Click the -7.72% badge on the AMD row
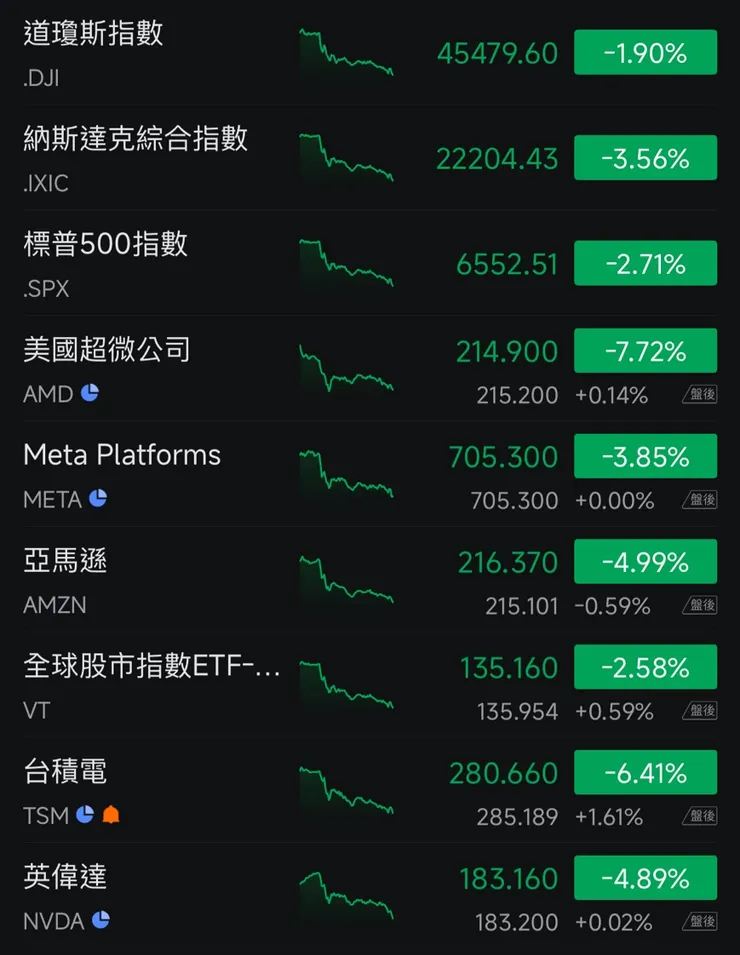This screenshot has height=955, width=740. (645, 350)
